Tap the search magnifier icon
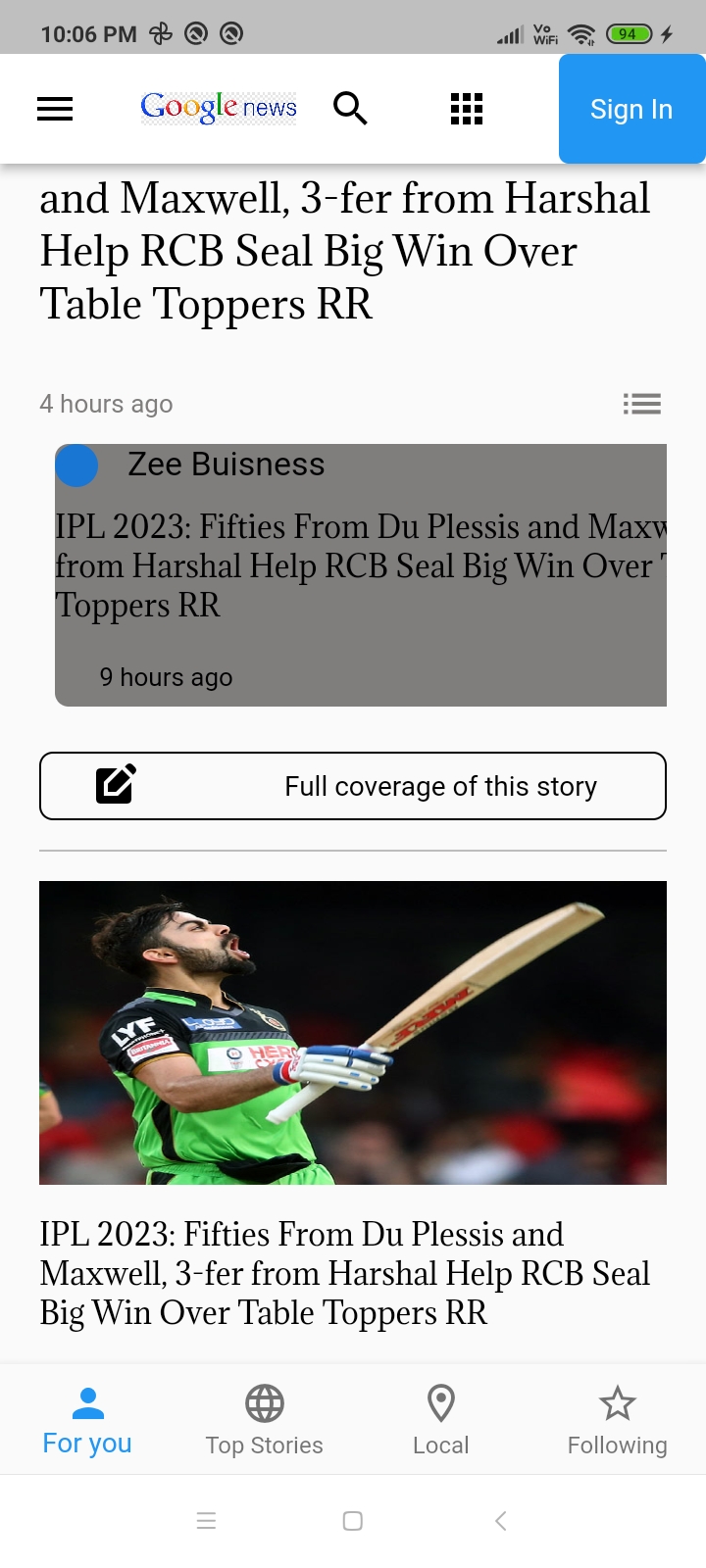The width and height of the screenshot is (706, 1568). click(350, 109)
